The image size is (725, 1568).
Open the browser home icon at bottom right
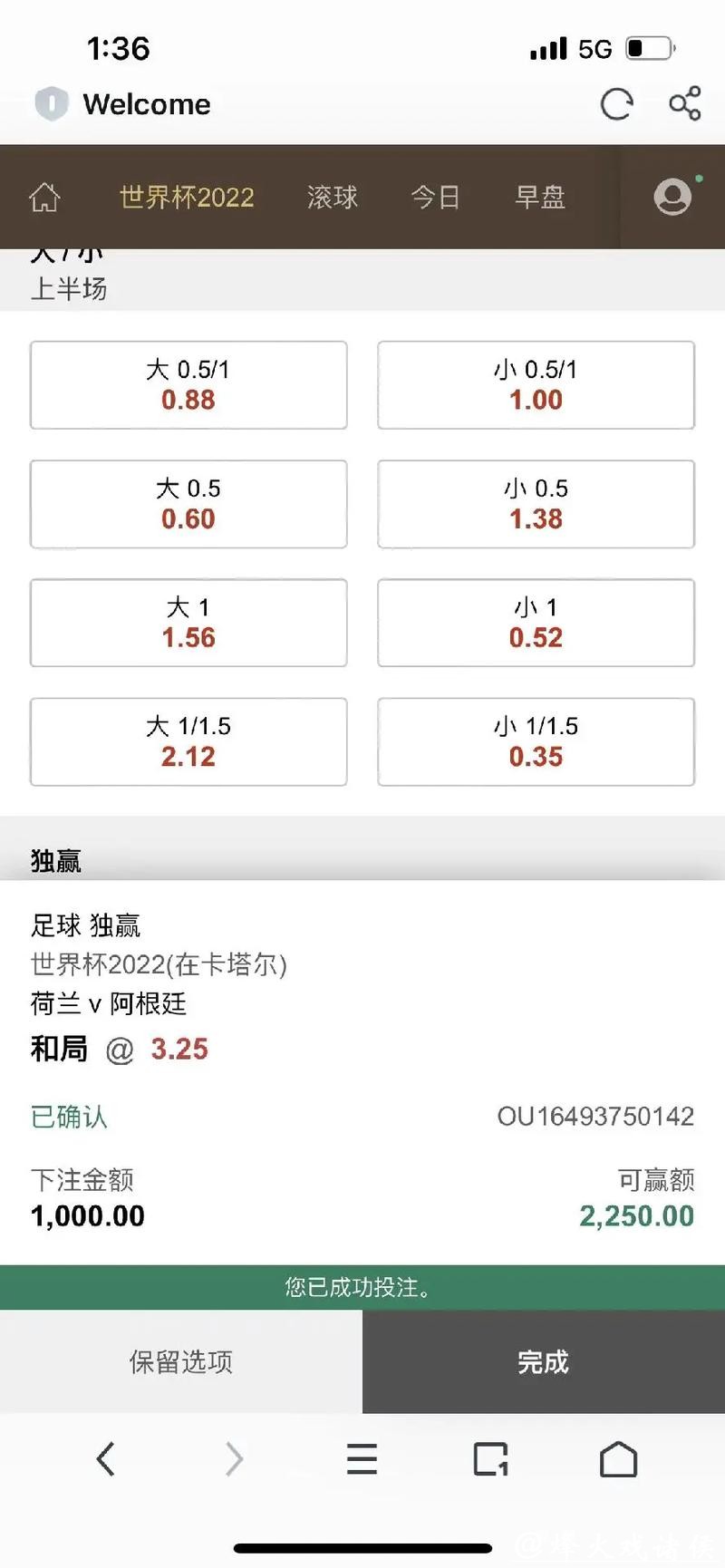point(618,1459)
